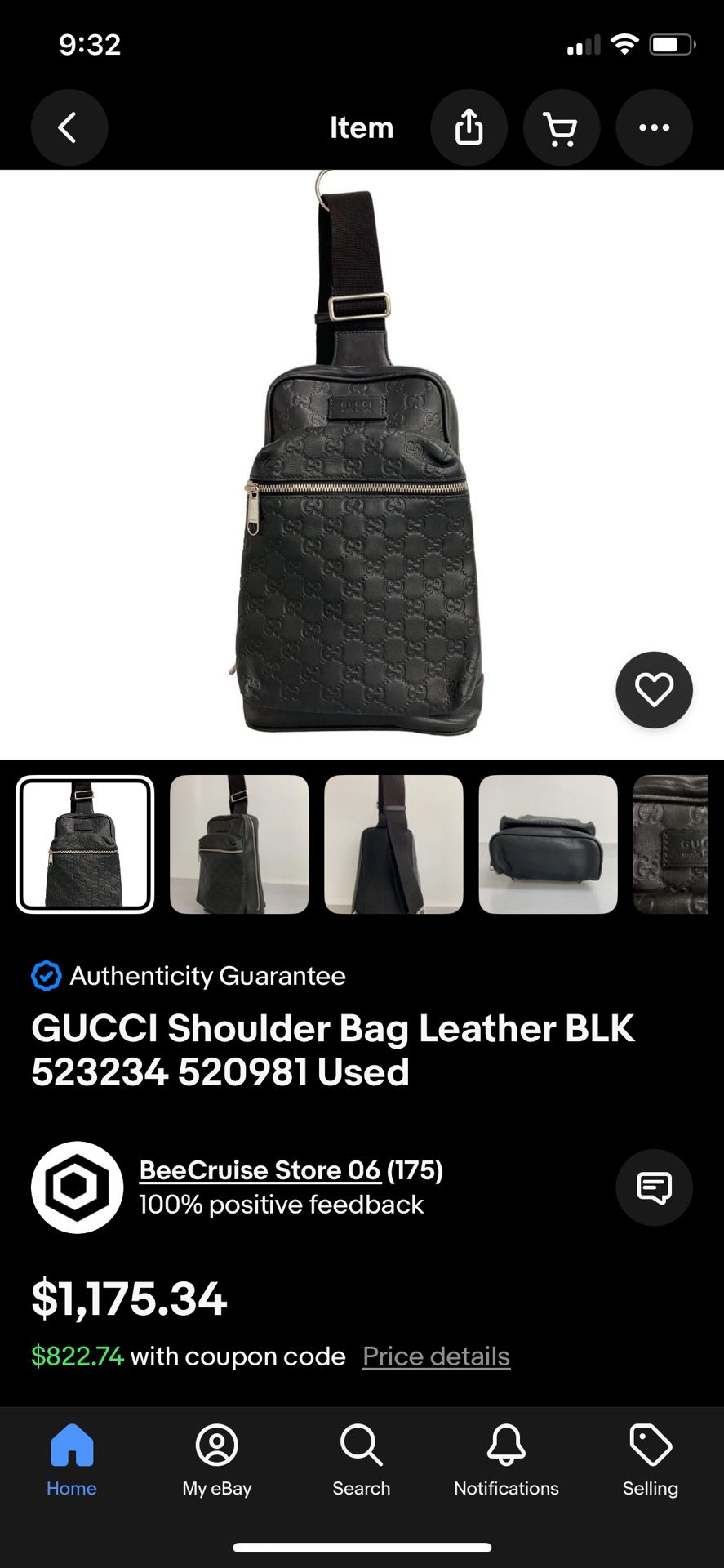Screen dimensions: 724x1568
Task: Switch to the My eBay tab
Action: [217, 1460]
